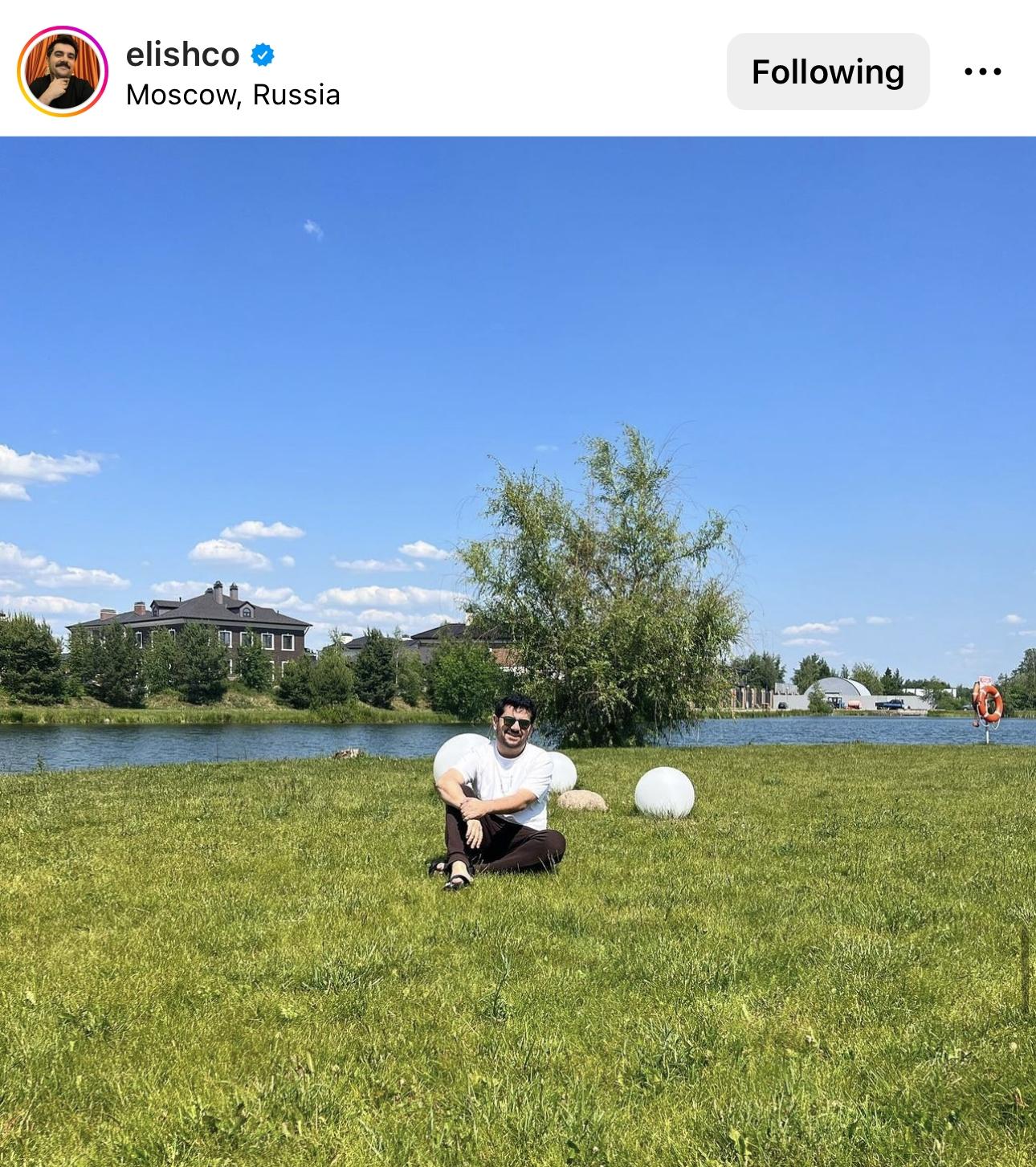Open elishco's story from profile picture
The image size is (1036, 1167).
point(63,71)
